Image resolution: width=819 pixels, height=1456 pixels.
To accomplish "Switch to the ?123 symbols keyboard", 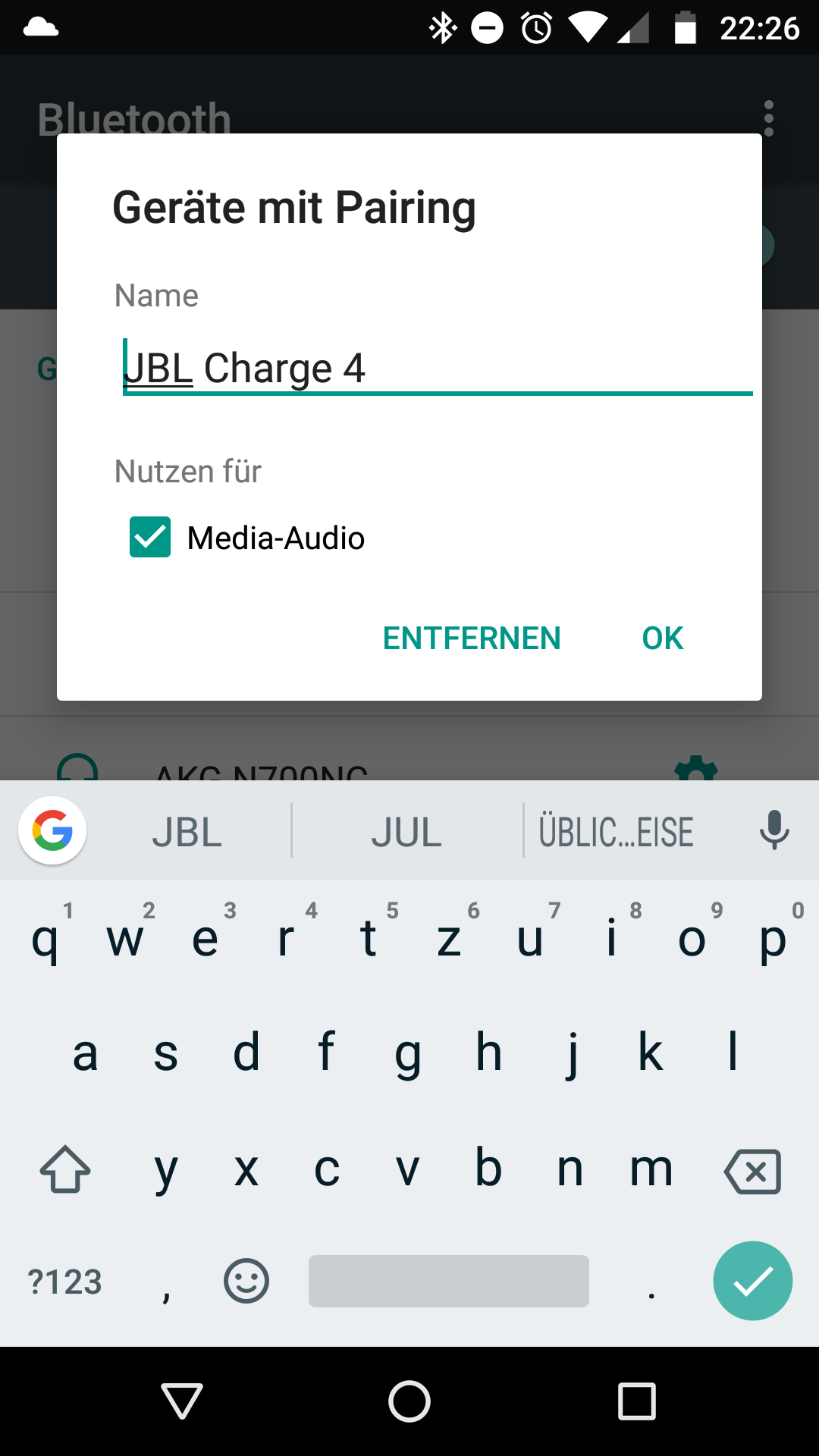I will 65,1282.
